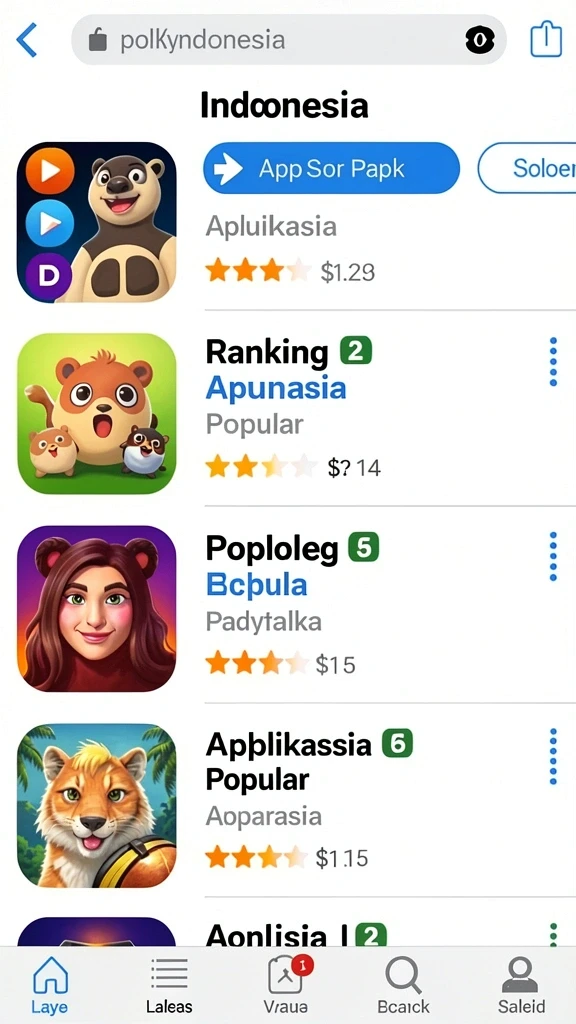576x1024 pixels.
Task: Go back with the blue arrow
Action: pos(27,40)
